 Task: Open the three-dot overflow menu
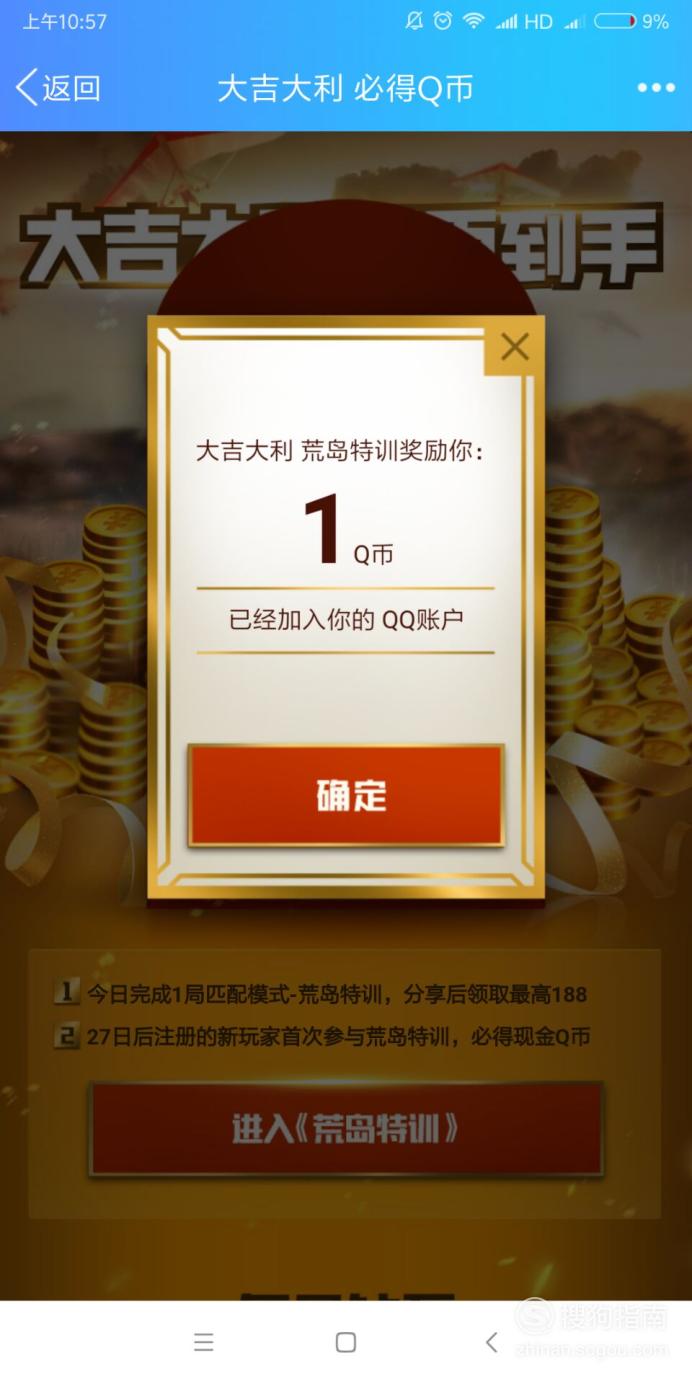coord(656,88)
